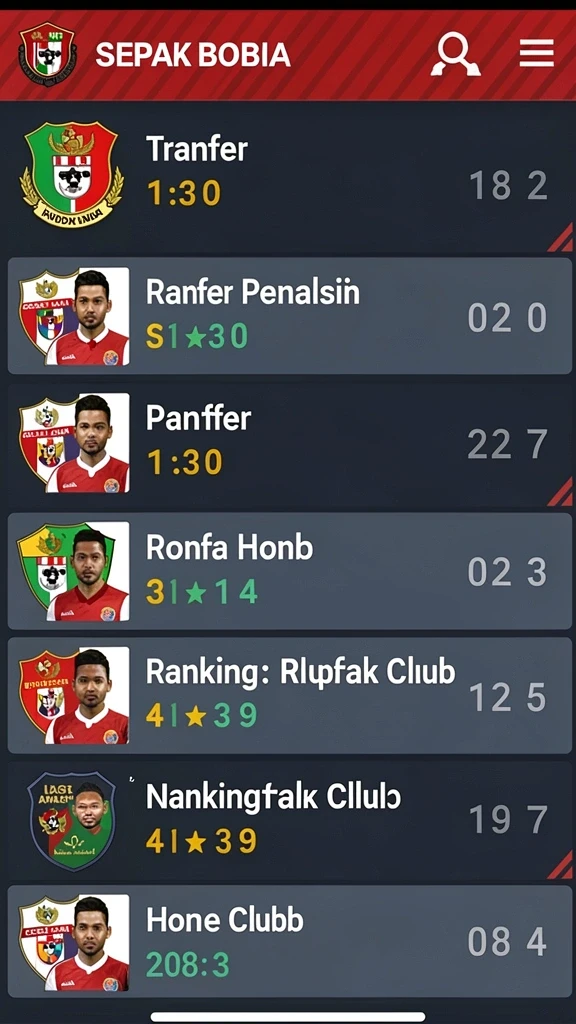Select the Panffer row
This screenshot has height=1024, width=576.
click(x=288, y=444)
